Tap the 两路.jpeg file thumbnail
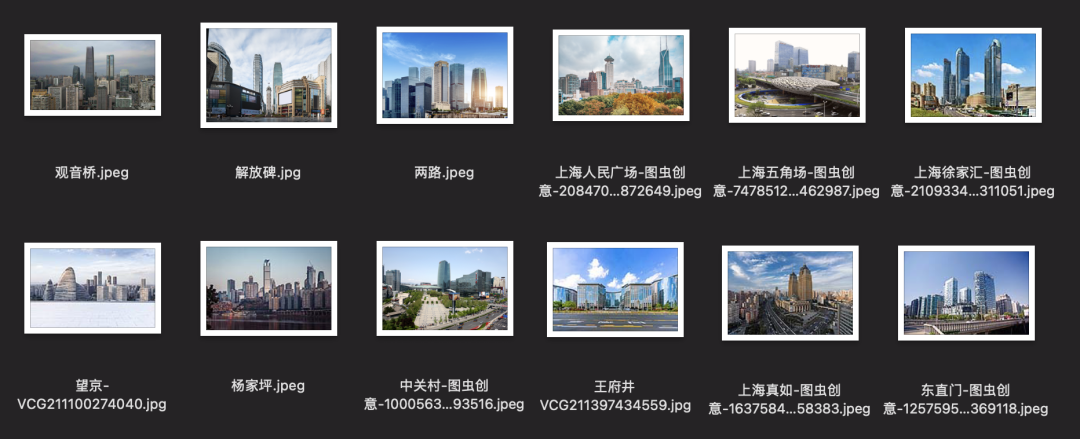1080x439 pixels. pos(444,75)
